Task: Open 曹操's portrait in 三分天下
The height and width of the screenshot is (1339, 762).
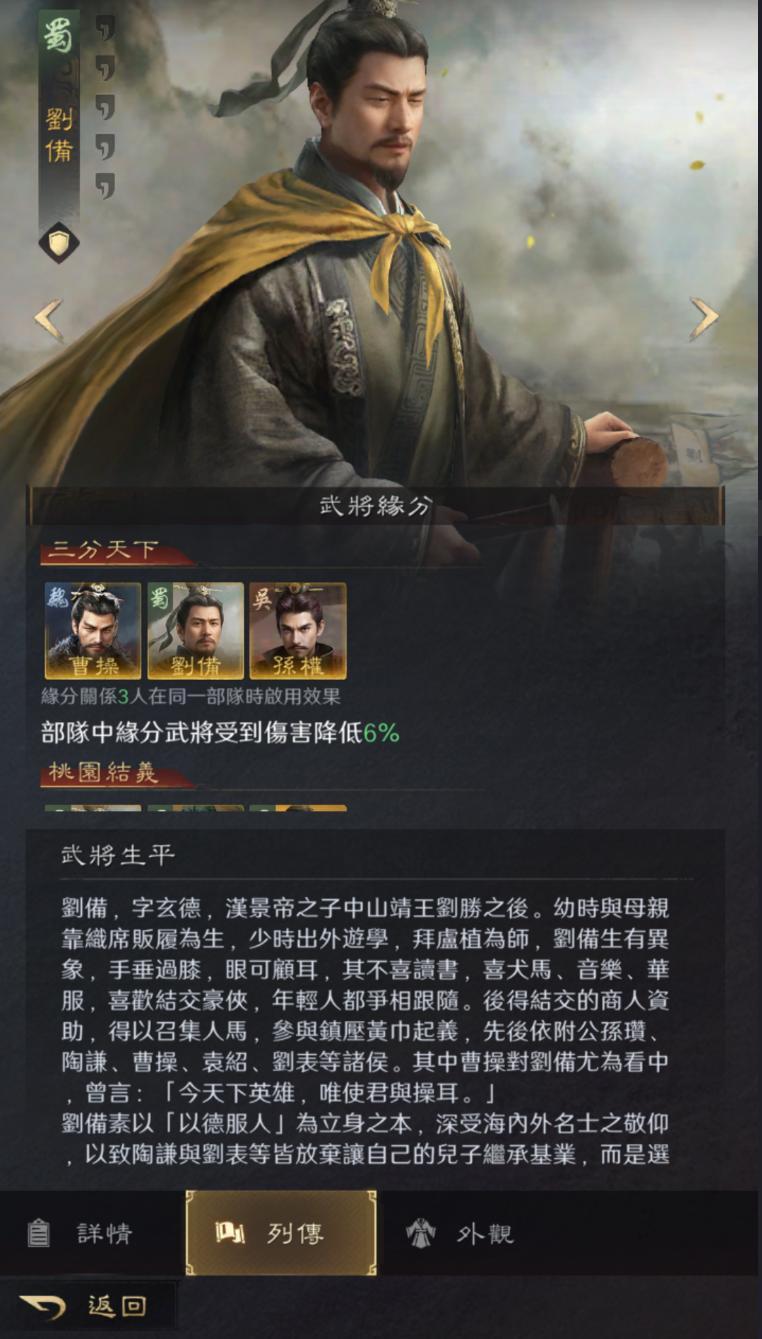Action: 93,630
